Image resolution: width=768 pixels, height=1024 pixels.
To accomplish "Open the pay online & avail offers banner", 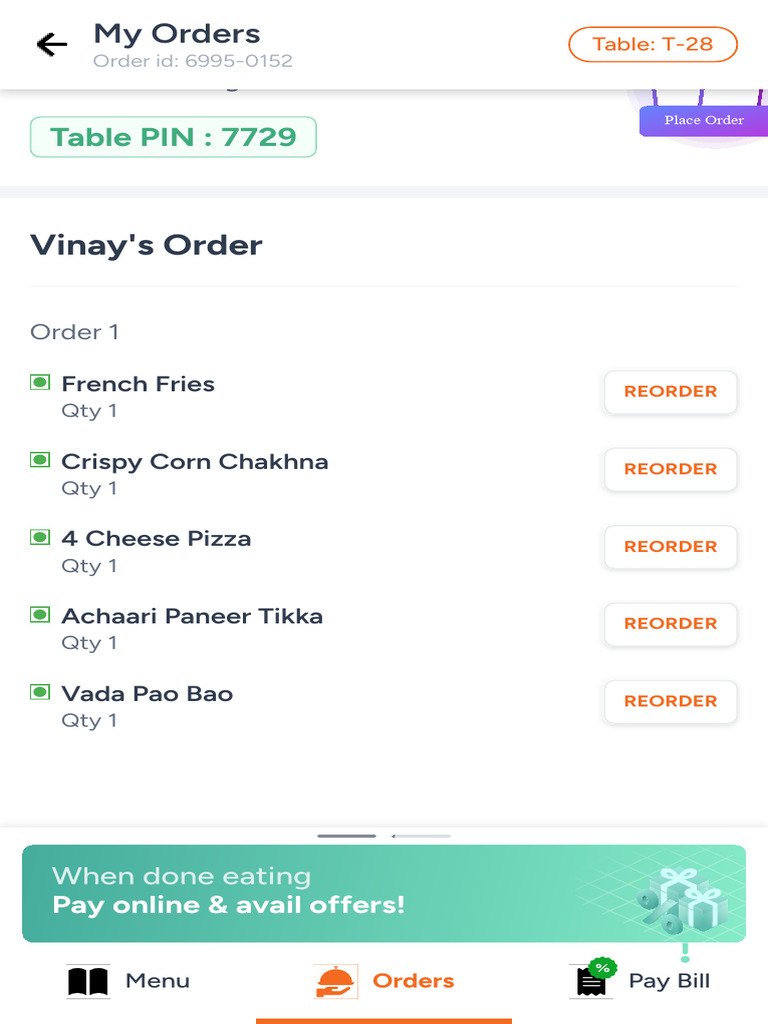I will [384, 893].
